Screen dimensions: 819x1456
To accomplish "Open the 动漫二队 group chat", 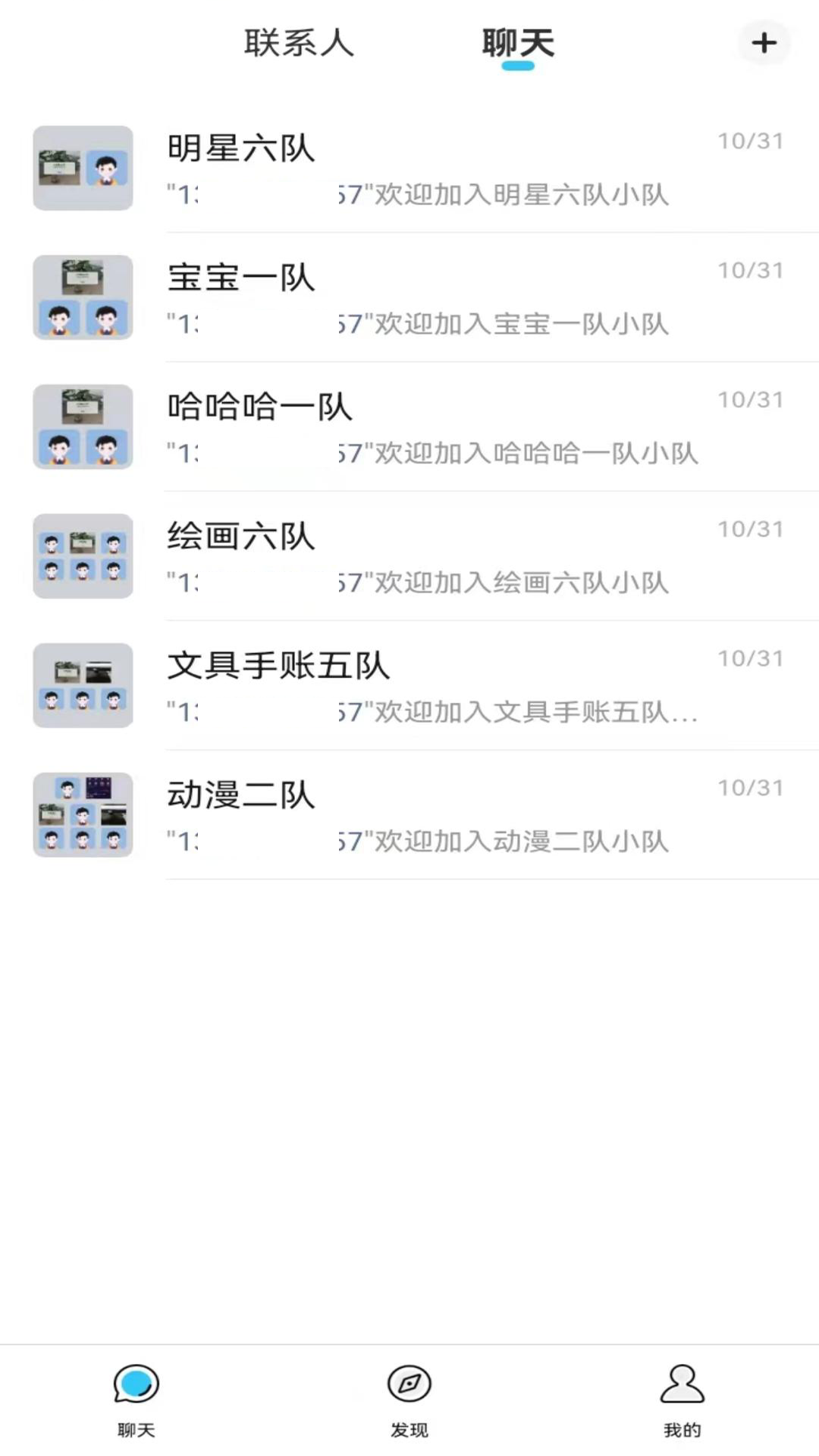I will pyautogui.click(x=409, y=815).
